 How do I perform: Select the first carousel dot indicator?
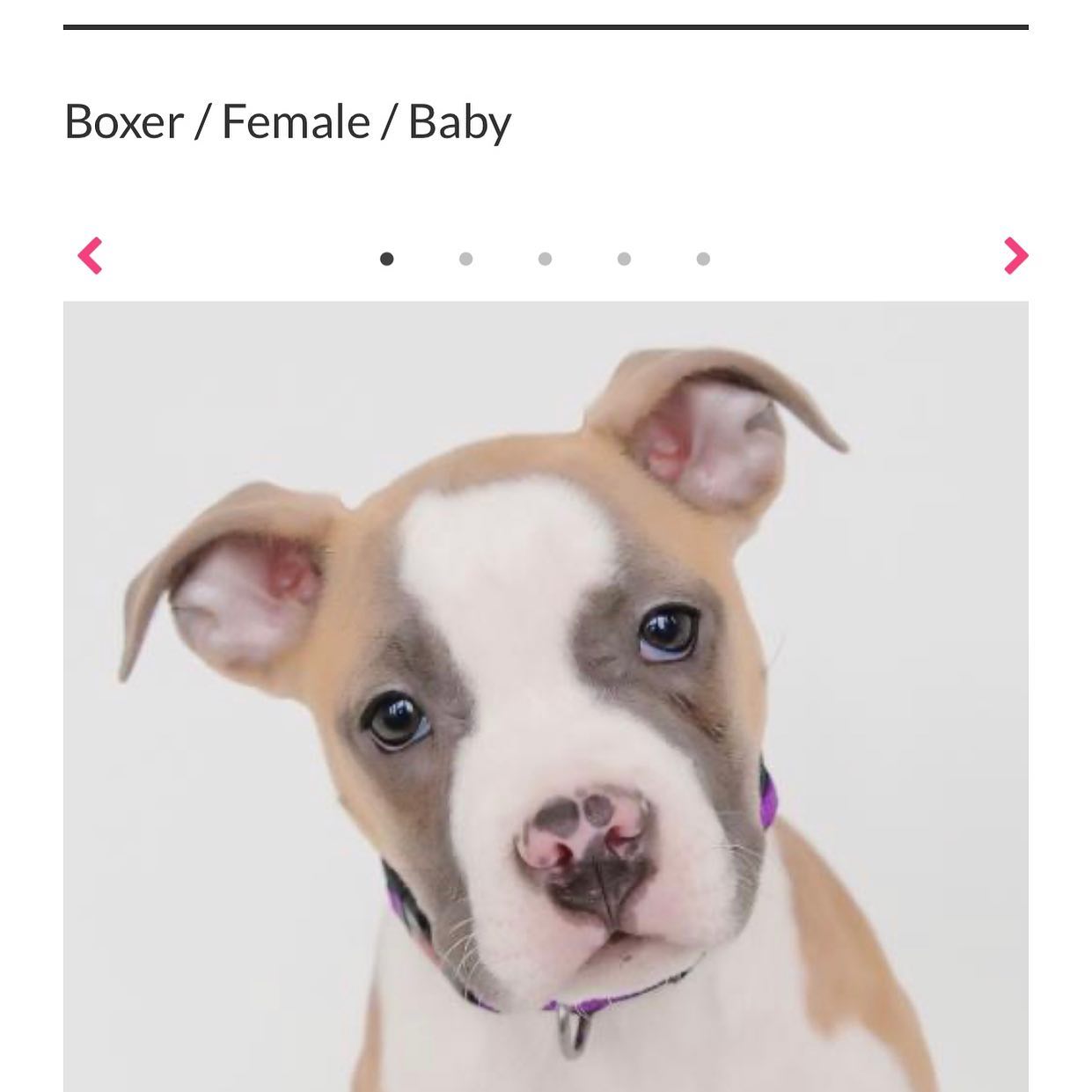pyautogui.click(x=386, y=259)
